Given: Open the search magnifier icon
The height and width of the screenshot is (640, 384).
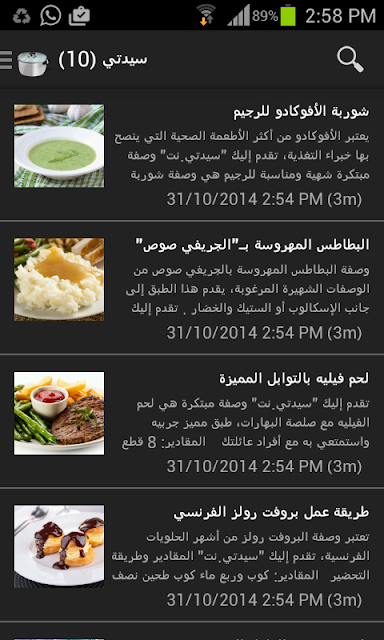Looking at the screenshot, I should pyautogui.click(x=350, y=60).
